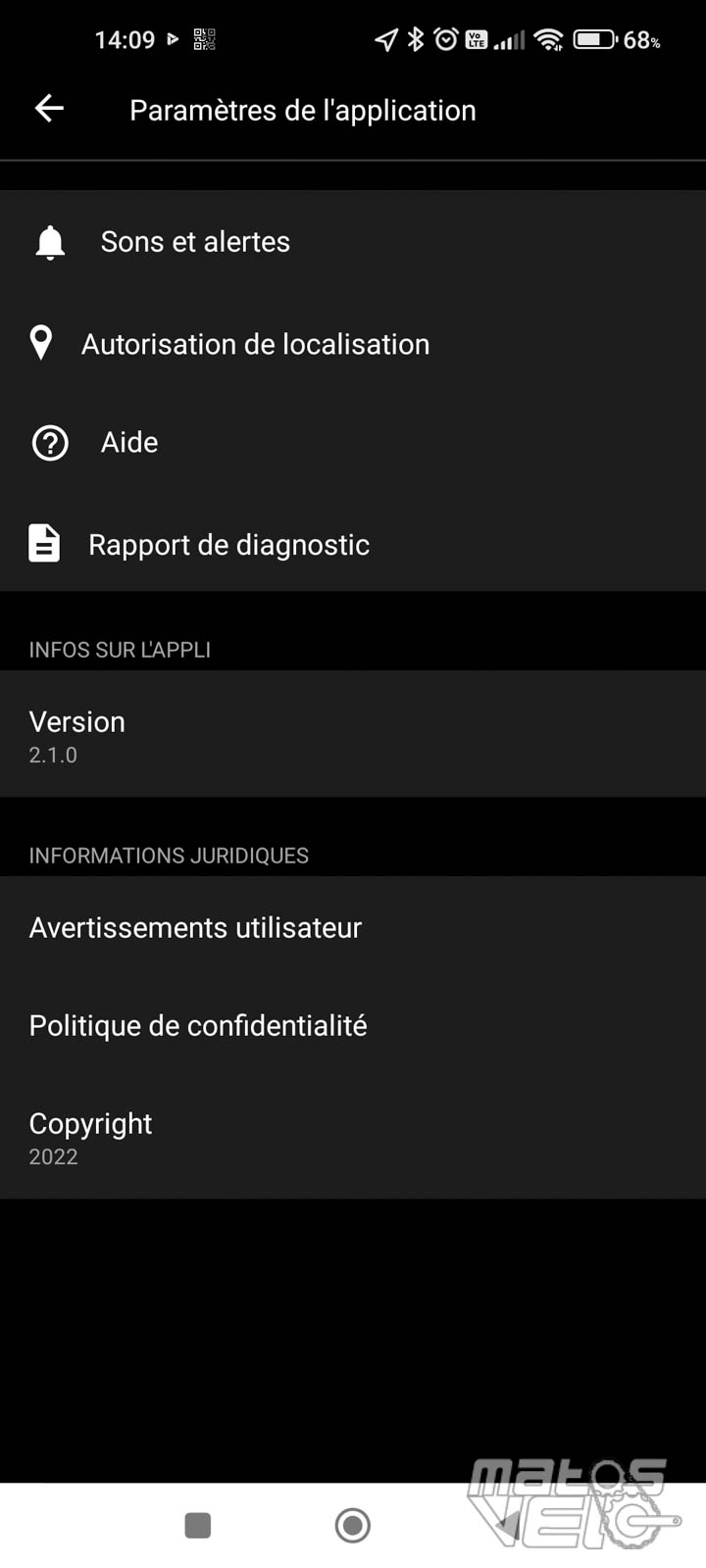Open Rapport de diagnostic
Screen dimensions: 706x1568
click(x=353, y=544)
